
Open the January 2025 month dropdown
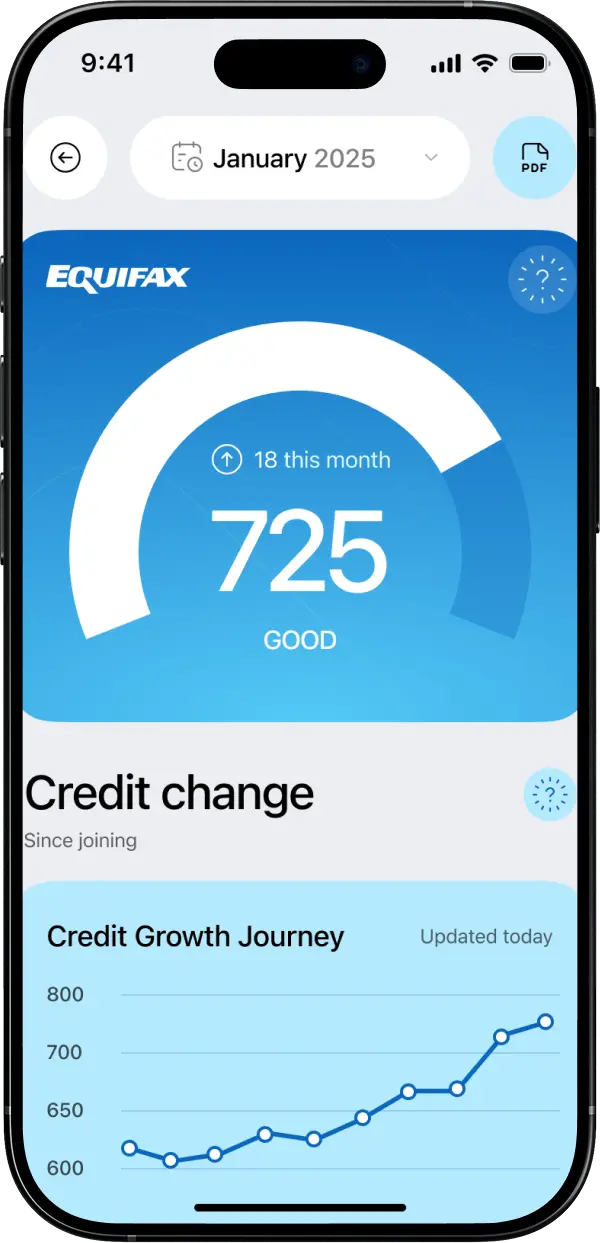300,158
